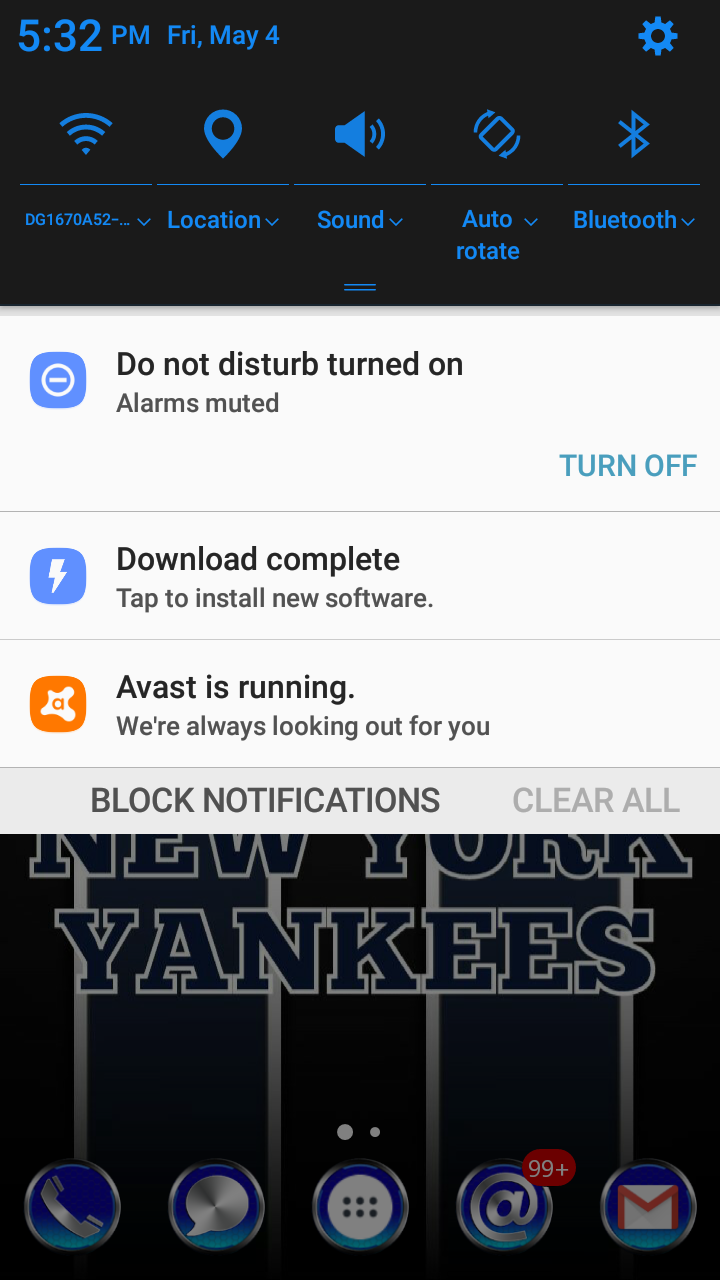Expand the Wi-Fi network DG1670A52 dropdown
The image size is (720, 1280).
(88, 221)
